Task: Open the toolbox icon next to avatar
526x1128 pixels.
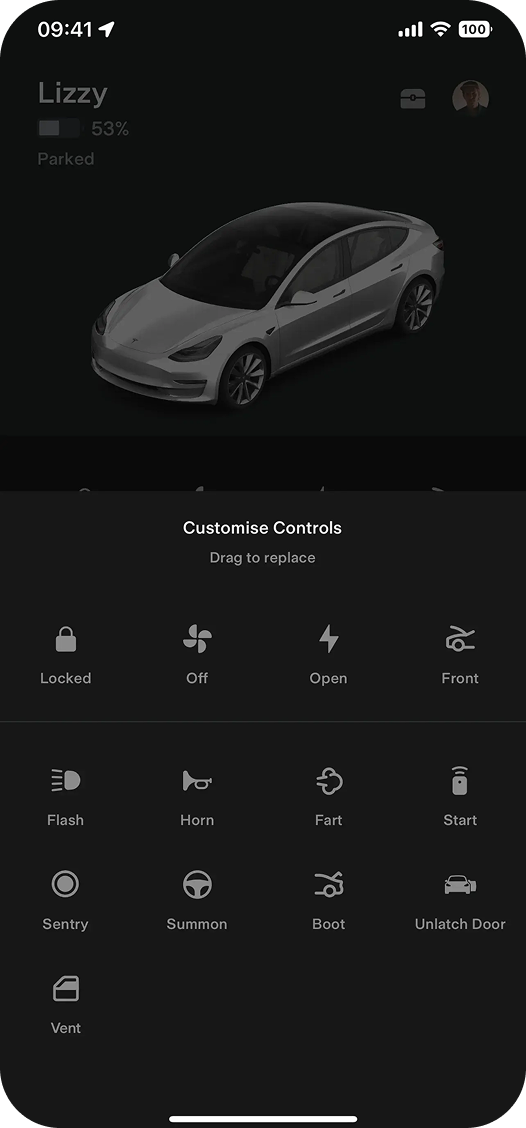Action: click(413, 99)
